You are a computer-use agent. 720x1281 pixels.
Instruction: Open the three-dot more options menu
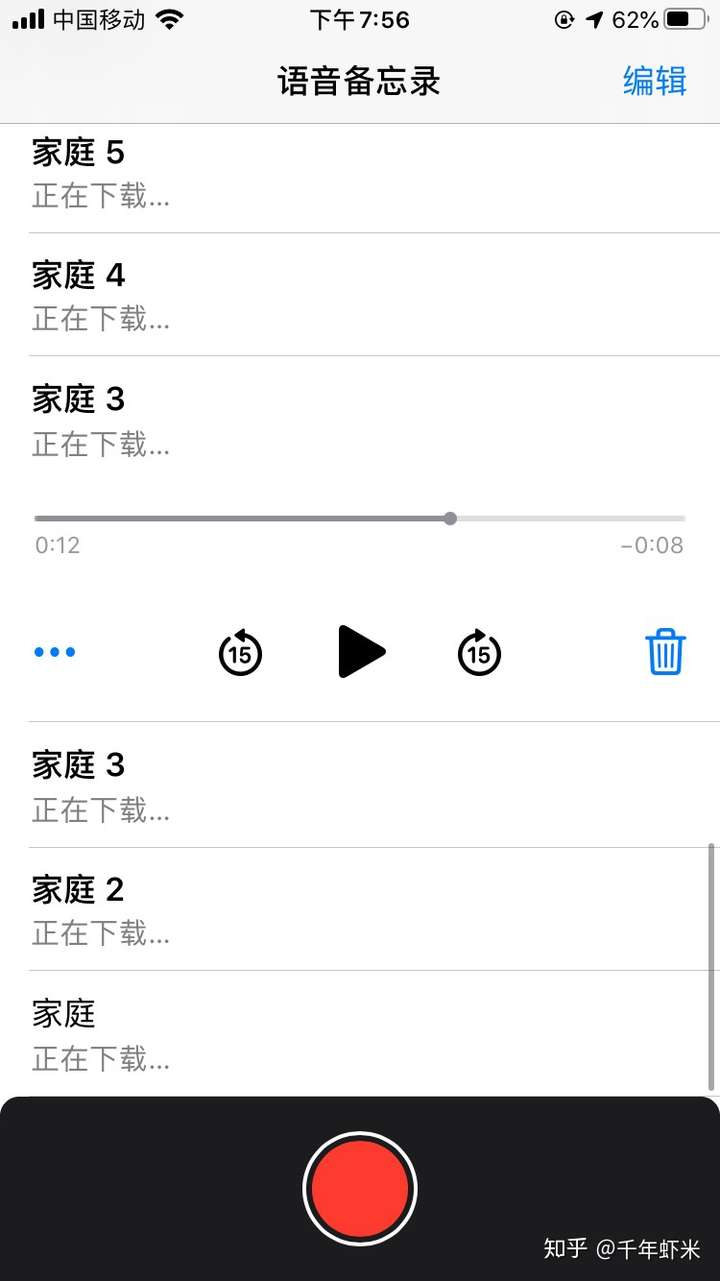(x=55, y=653)
